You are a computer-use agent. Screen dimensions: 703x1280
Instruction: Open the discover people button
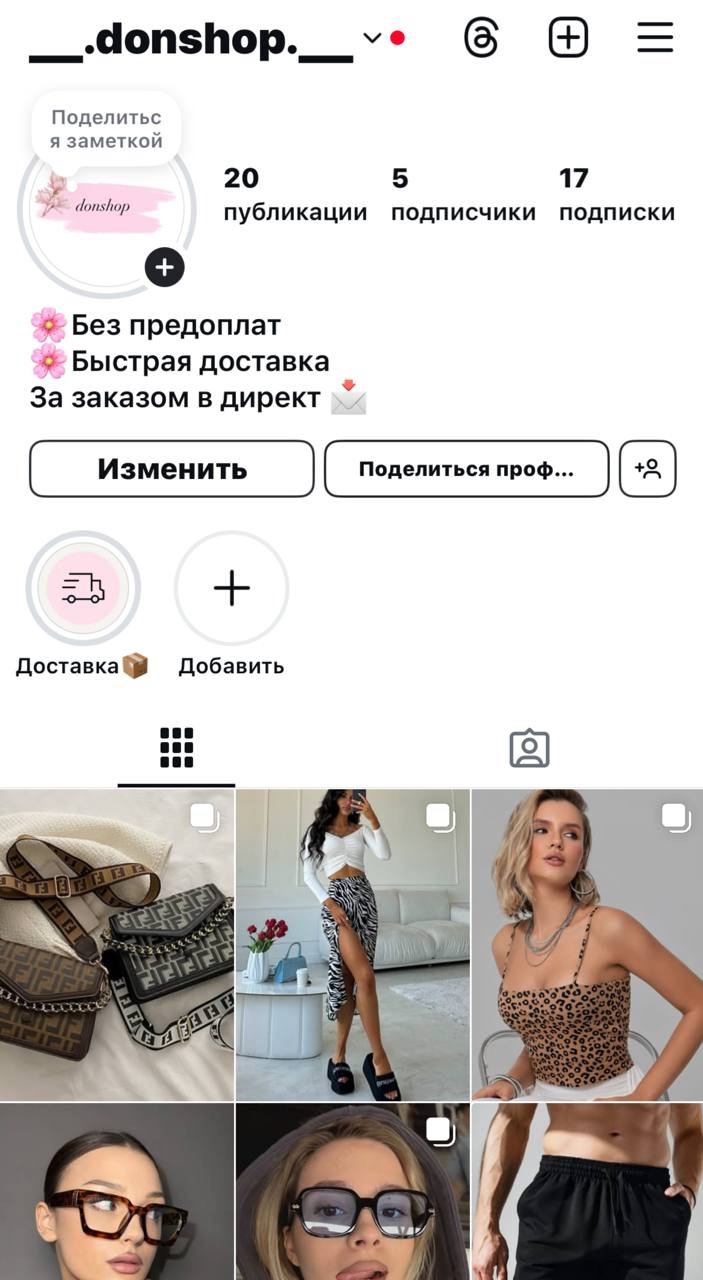(x=647, y=469)
